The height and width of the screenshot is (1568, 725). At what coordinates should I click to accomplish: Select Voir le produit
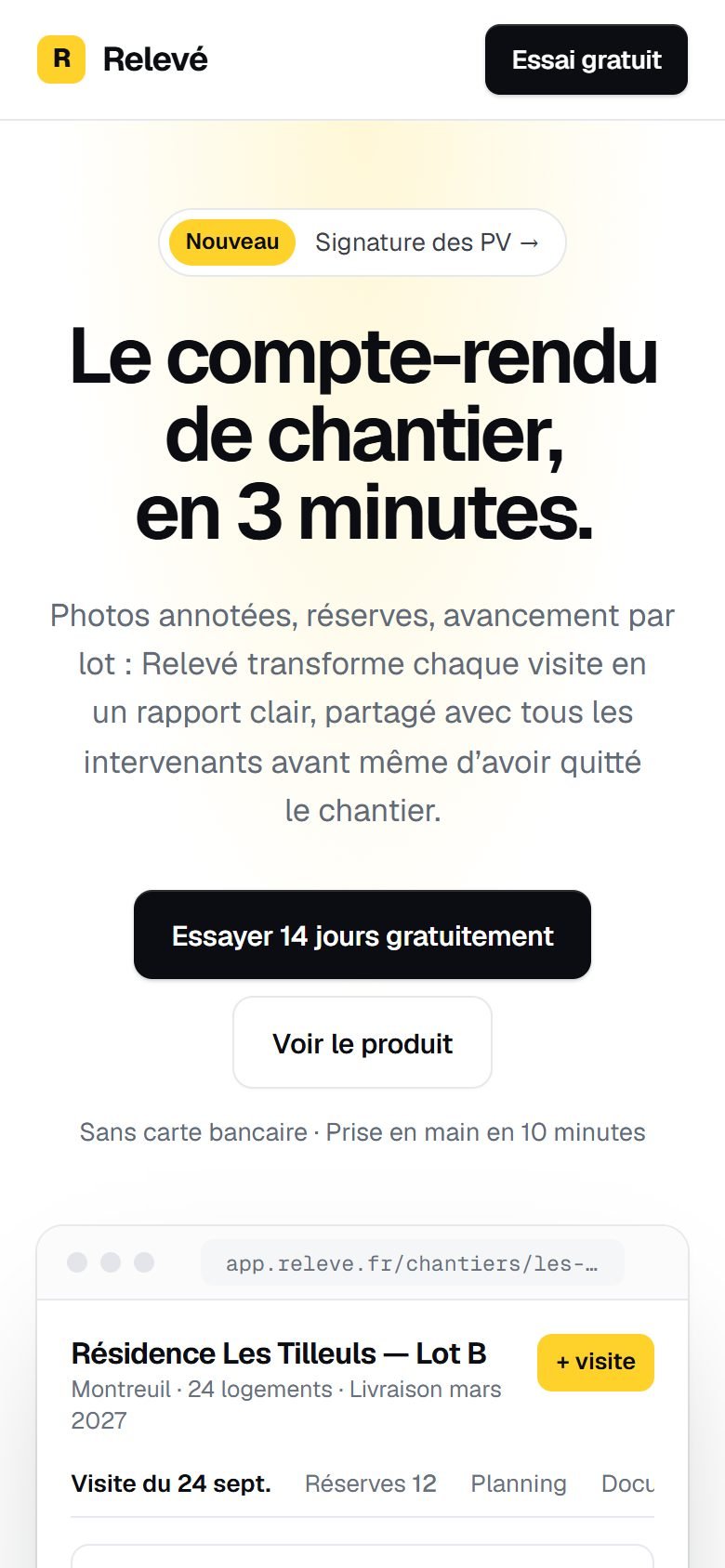point(362,1042)
